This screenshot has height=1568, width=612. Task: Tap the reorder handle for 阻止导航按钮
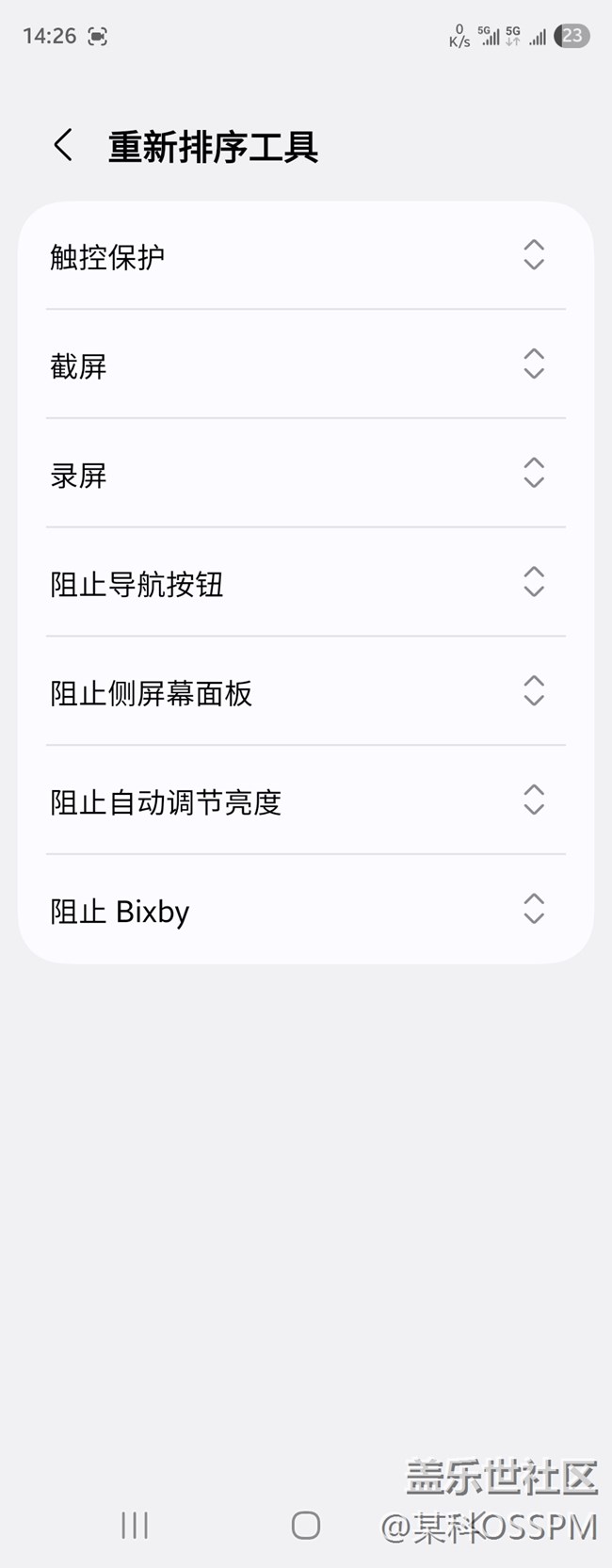pos(534,583)
